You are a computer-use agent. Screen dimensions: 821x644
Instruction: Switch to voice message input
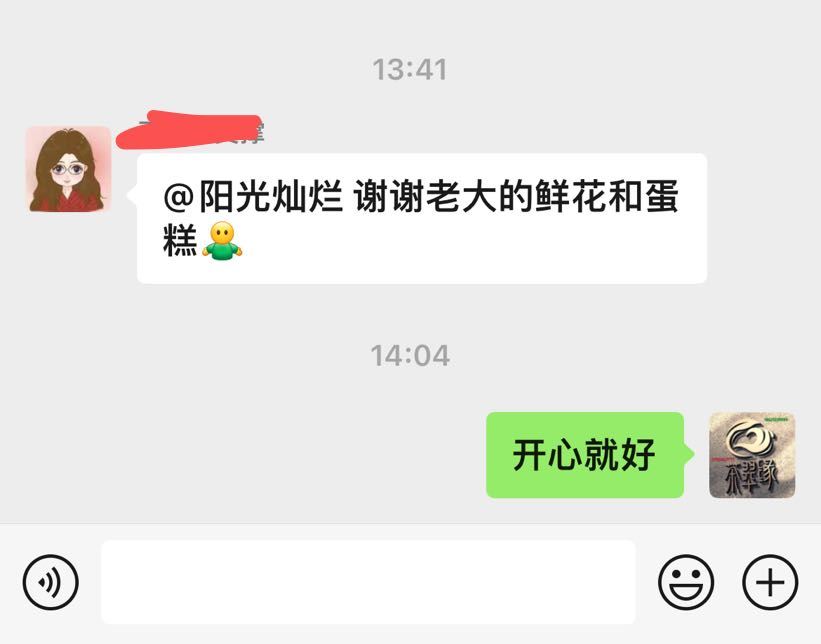[50, 582]
